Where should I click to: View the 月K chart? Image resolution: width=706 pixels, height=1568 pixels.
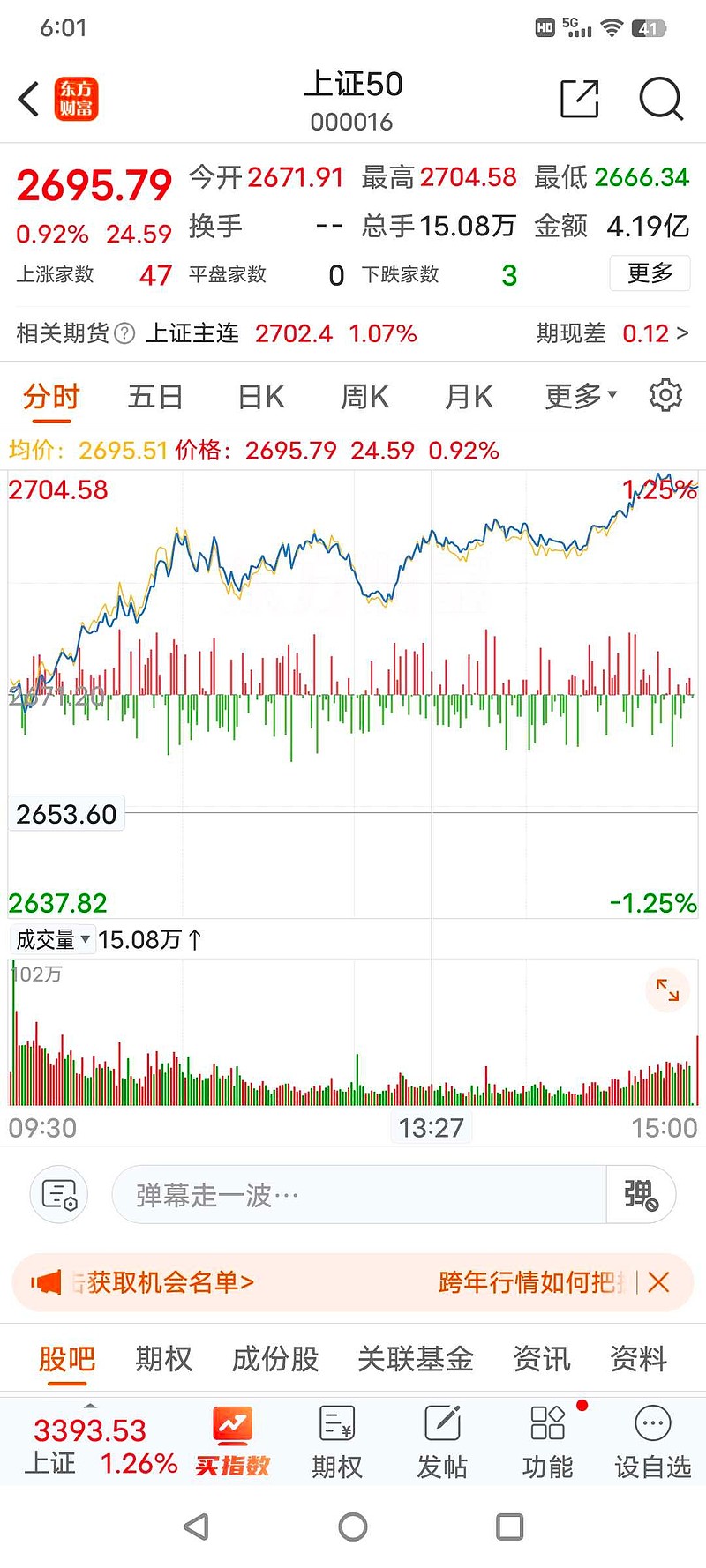pyautogui.click(x=469, y=397)
